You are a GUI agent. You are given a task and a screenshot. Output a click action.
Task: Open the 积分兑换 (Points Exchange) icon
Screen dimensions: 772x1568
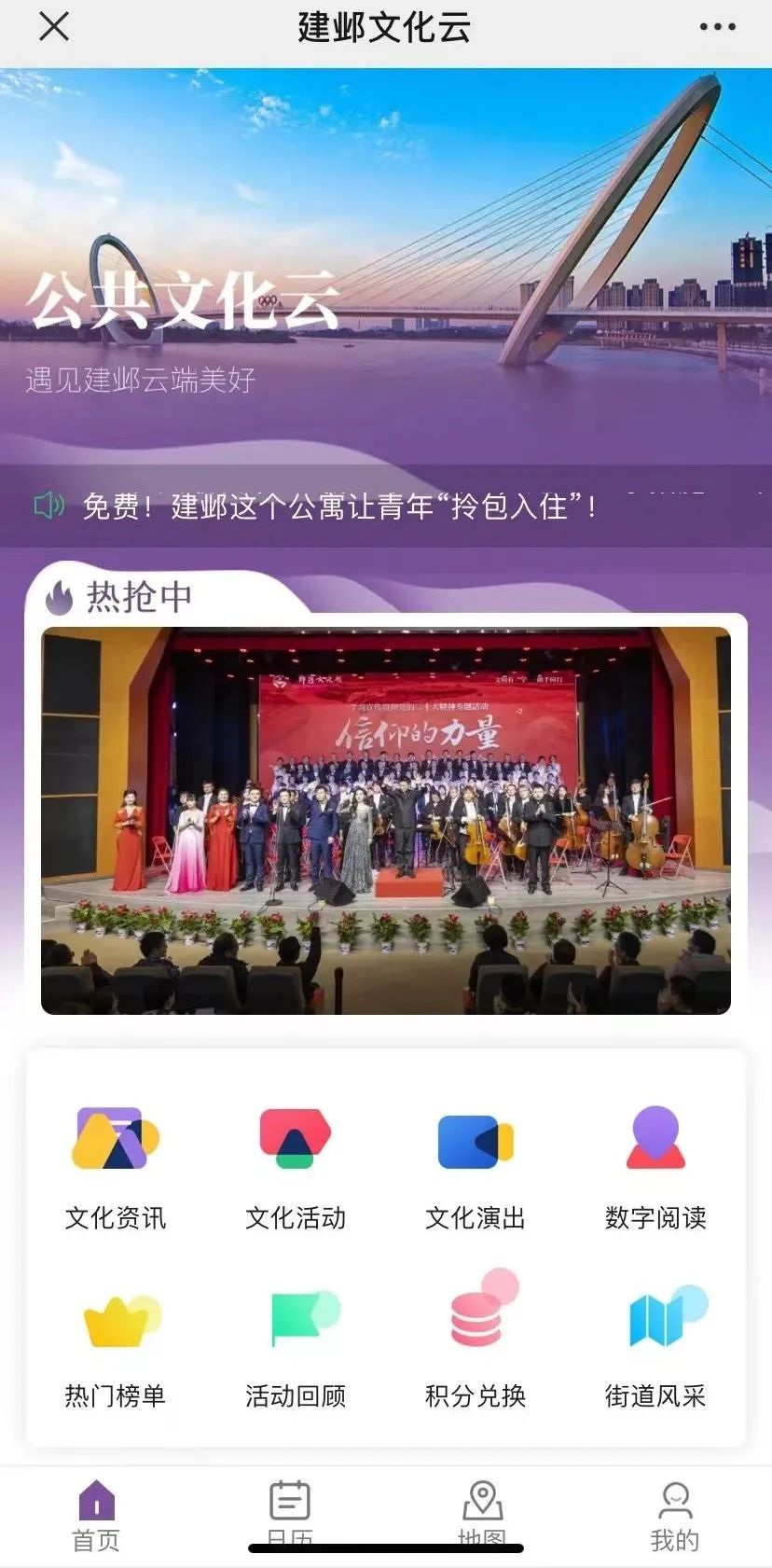point(475,1343)
